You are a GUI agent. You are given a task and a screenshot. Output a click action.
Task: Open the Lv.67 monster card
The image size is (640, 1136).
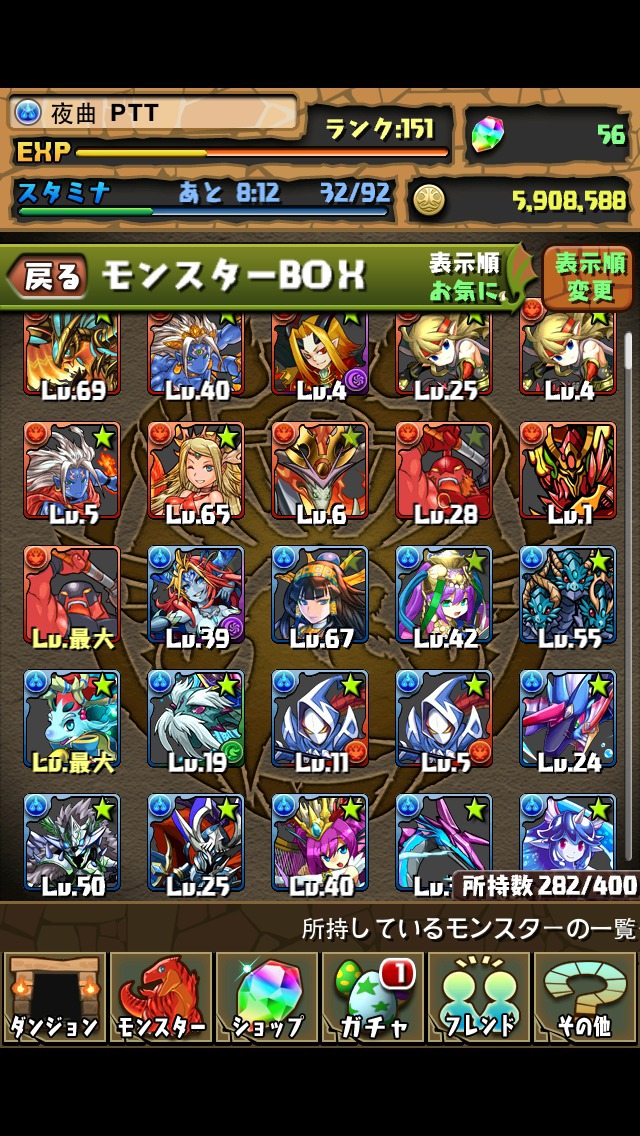[x=320, y=594]
